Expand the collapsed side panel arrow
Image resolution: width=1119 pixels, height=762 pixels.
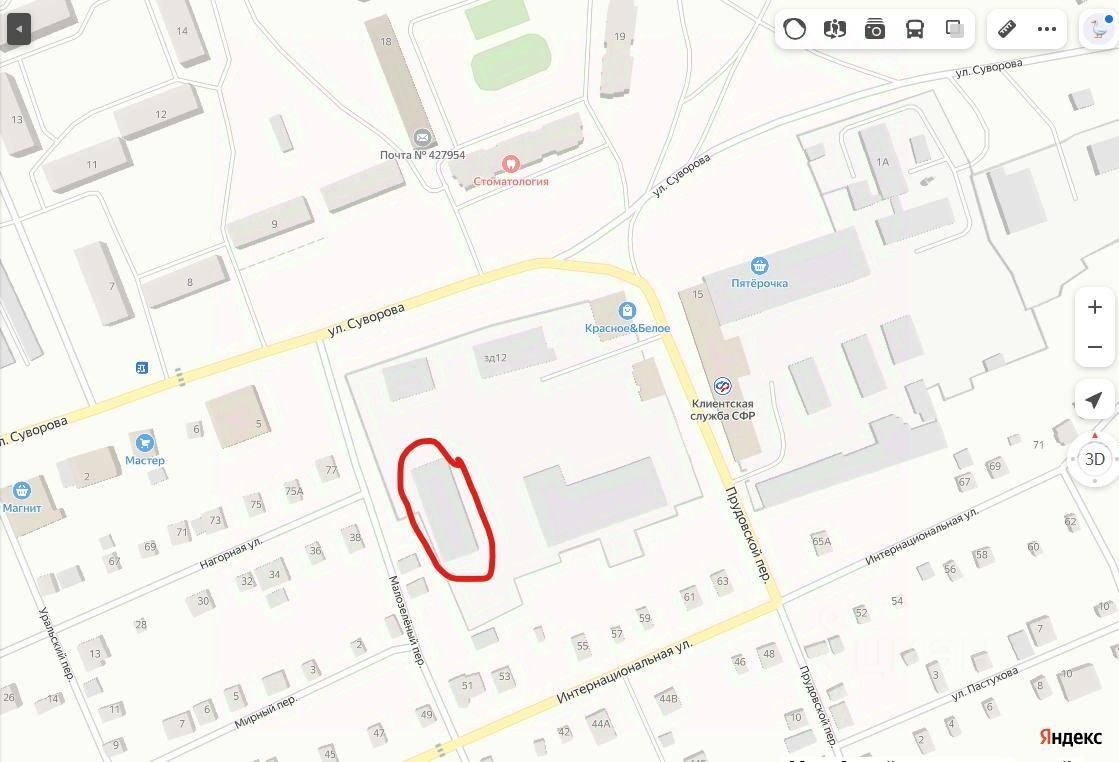[x=18, y=29]
